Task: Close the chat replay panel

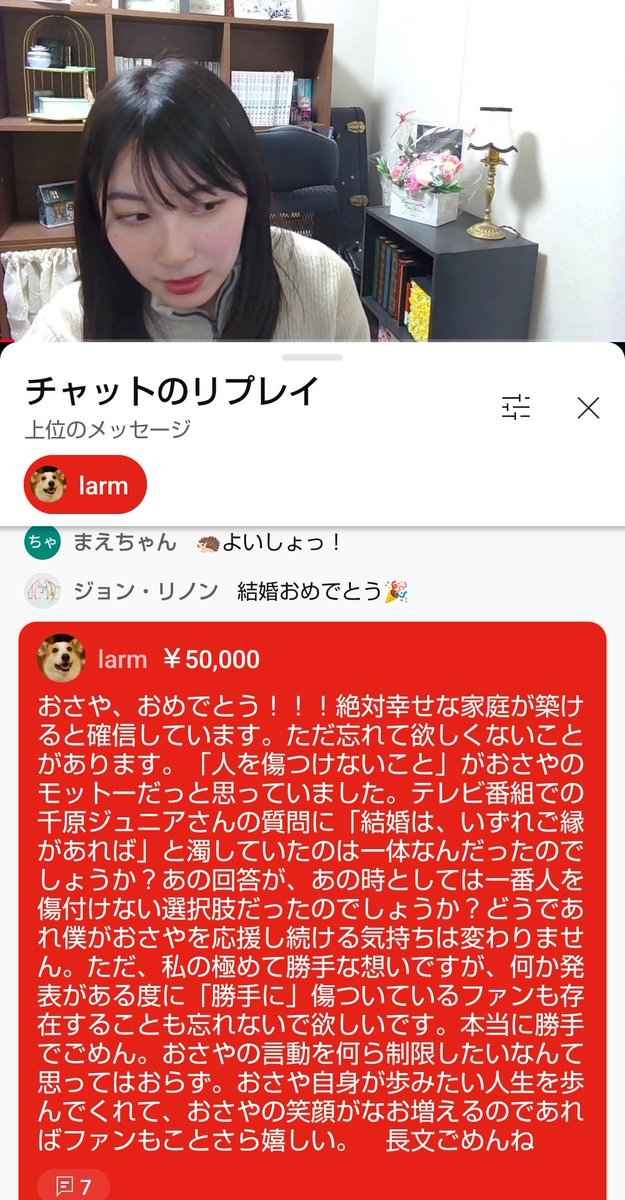Action: pos(588,407)
